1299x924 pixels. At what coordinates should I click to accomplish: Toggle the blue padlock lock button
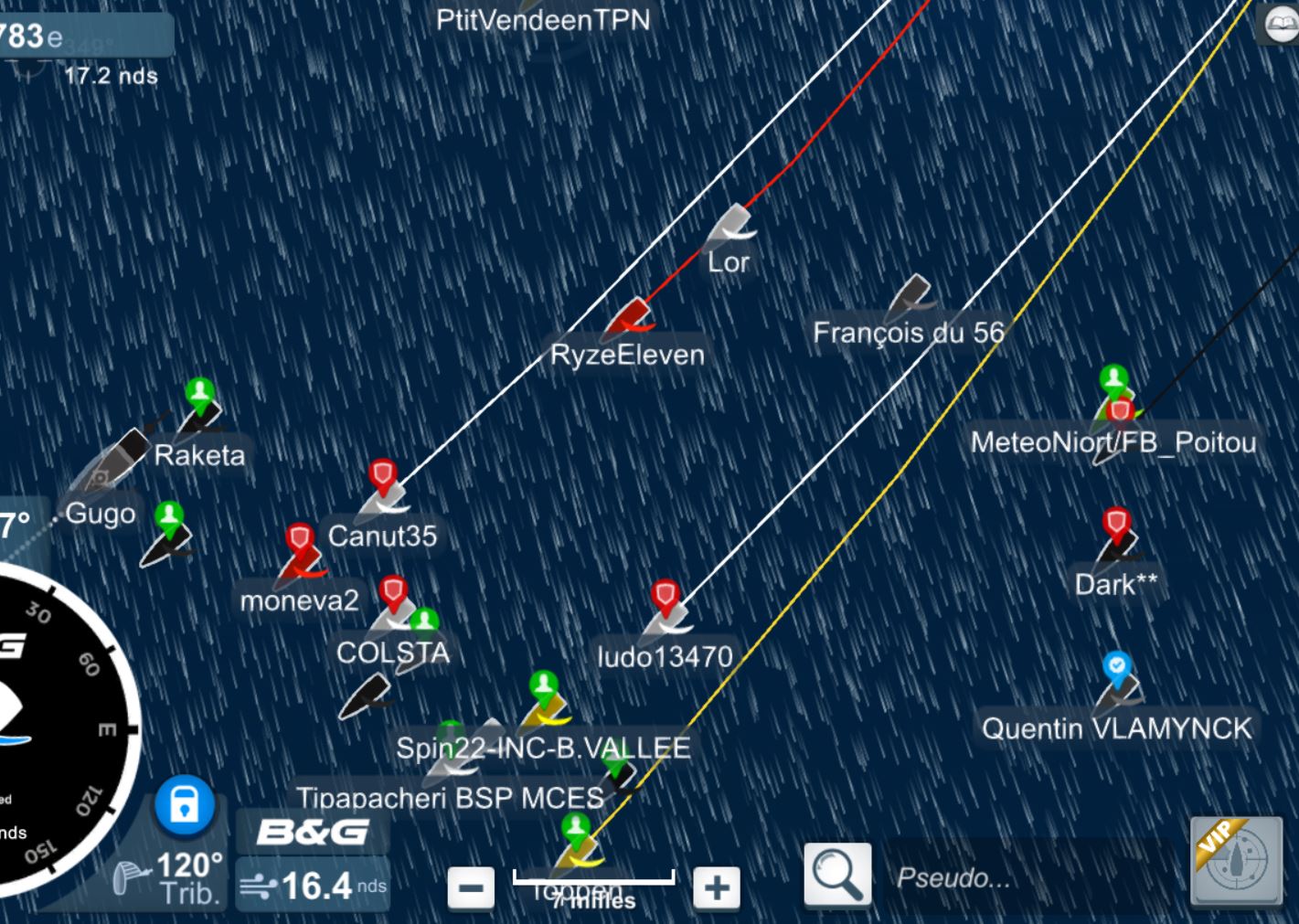185,806
